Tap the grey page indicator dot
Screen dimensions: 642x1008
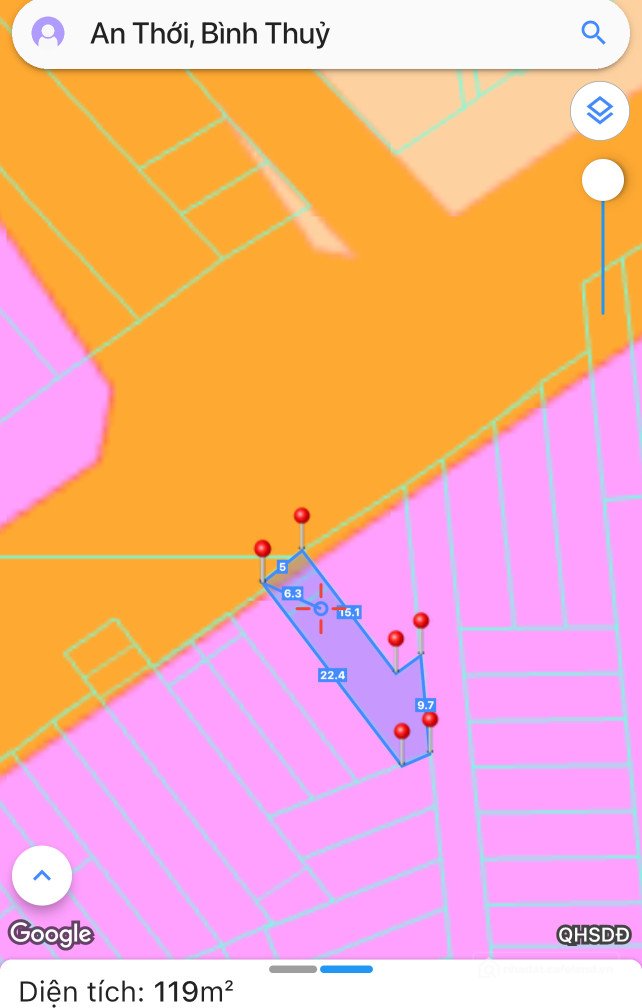[293, 969]
